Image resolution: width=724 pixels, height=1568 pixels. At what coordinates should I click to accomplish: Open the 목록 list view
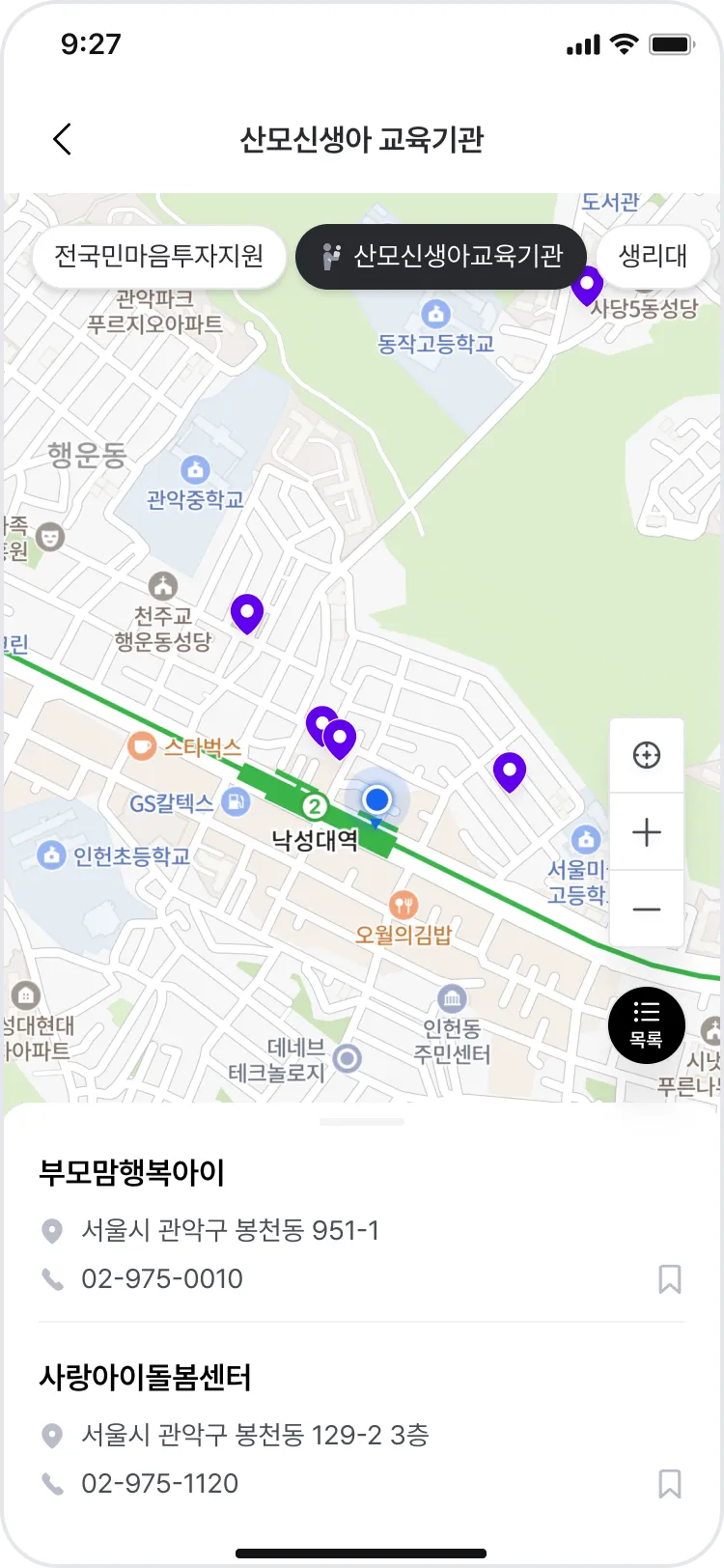pos(647,1025)
